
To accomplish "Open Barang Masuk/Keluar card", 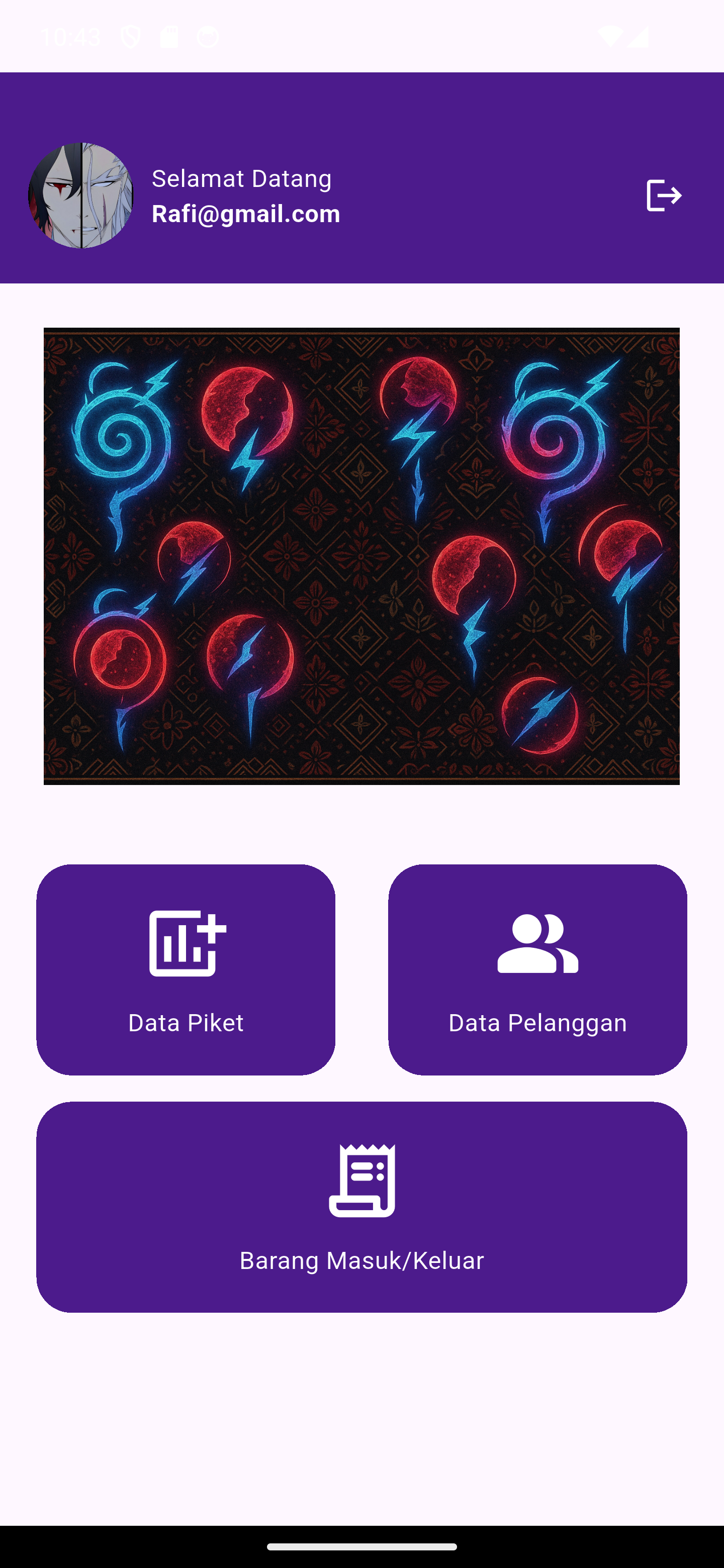I will (361, 1207).
